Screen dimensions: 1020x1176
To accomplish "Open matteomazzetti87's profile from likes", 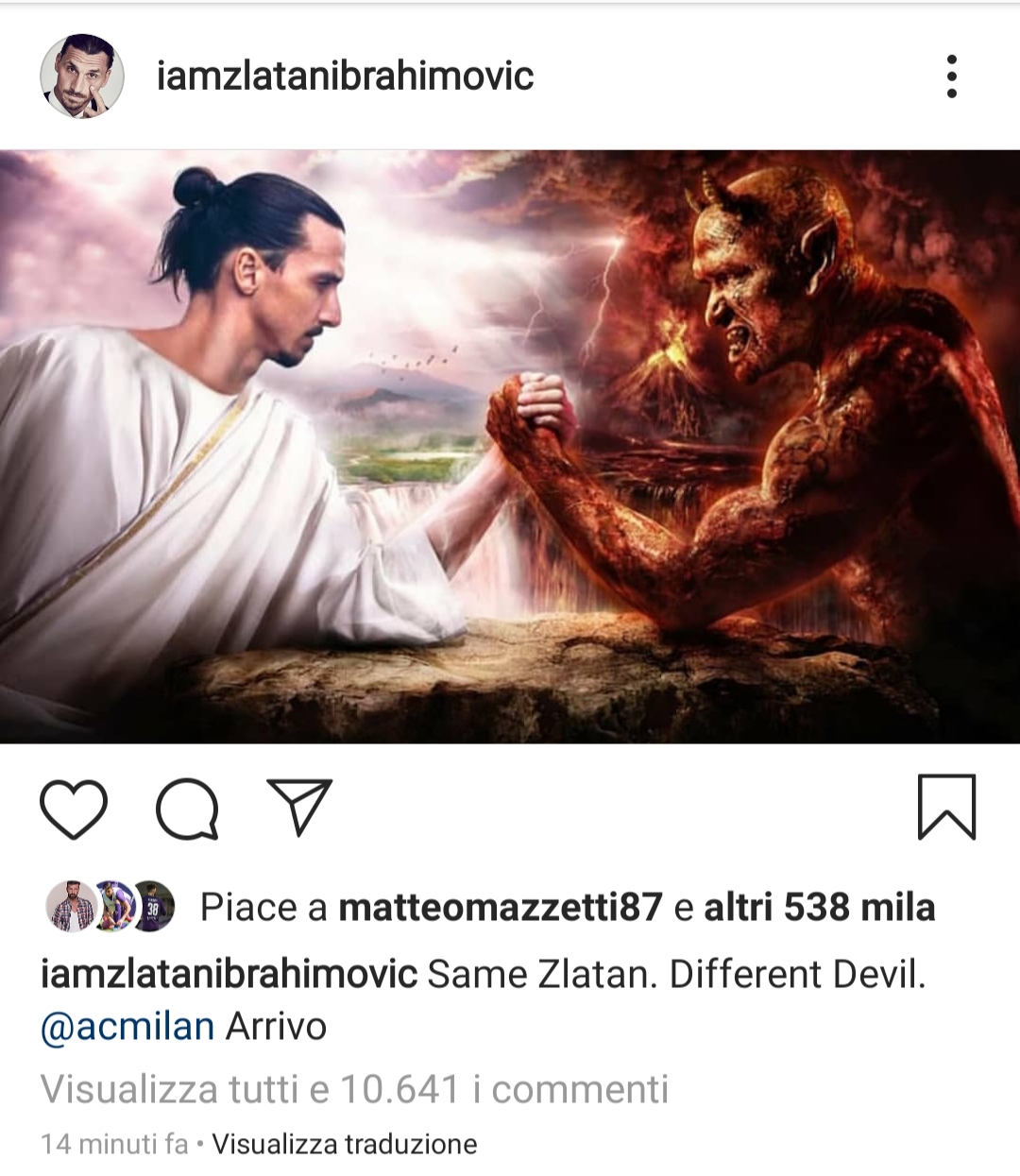I will click(500, 908).
